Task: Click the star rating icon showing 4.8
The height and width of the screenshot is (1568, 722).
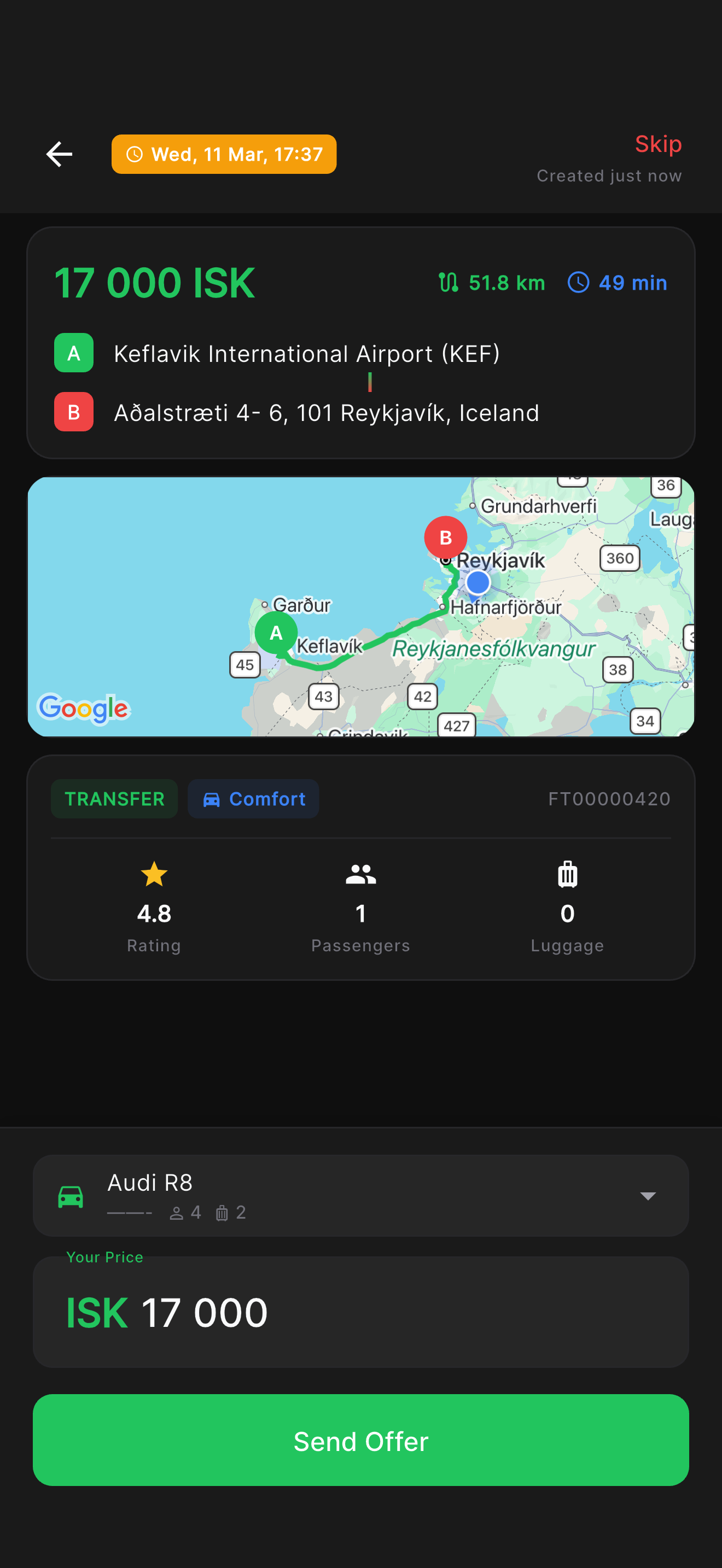Action: [x=153, y=875]
